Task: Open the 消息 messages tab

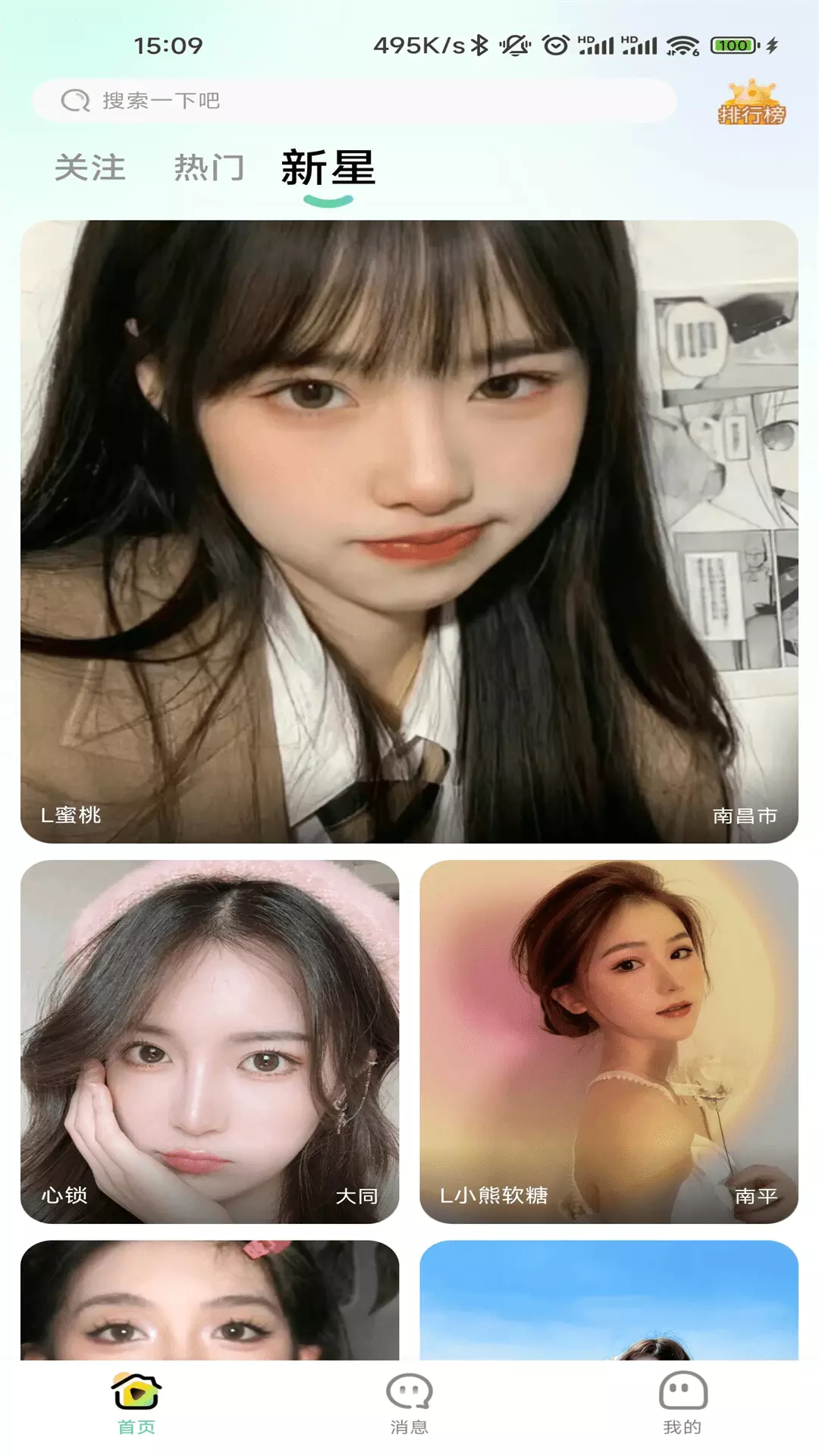Action: tap(409, 1404)
